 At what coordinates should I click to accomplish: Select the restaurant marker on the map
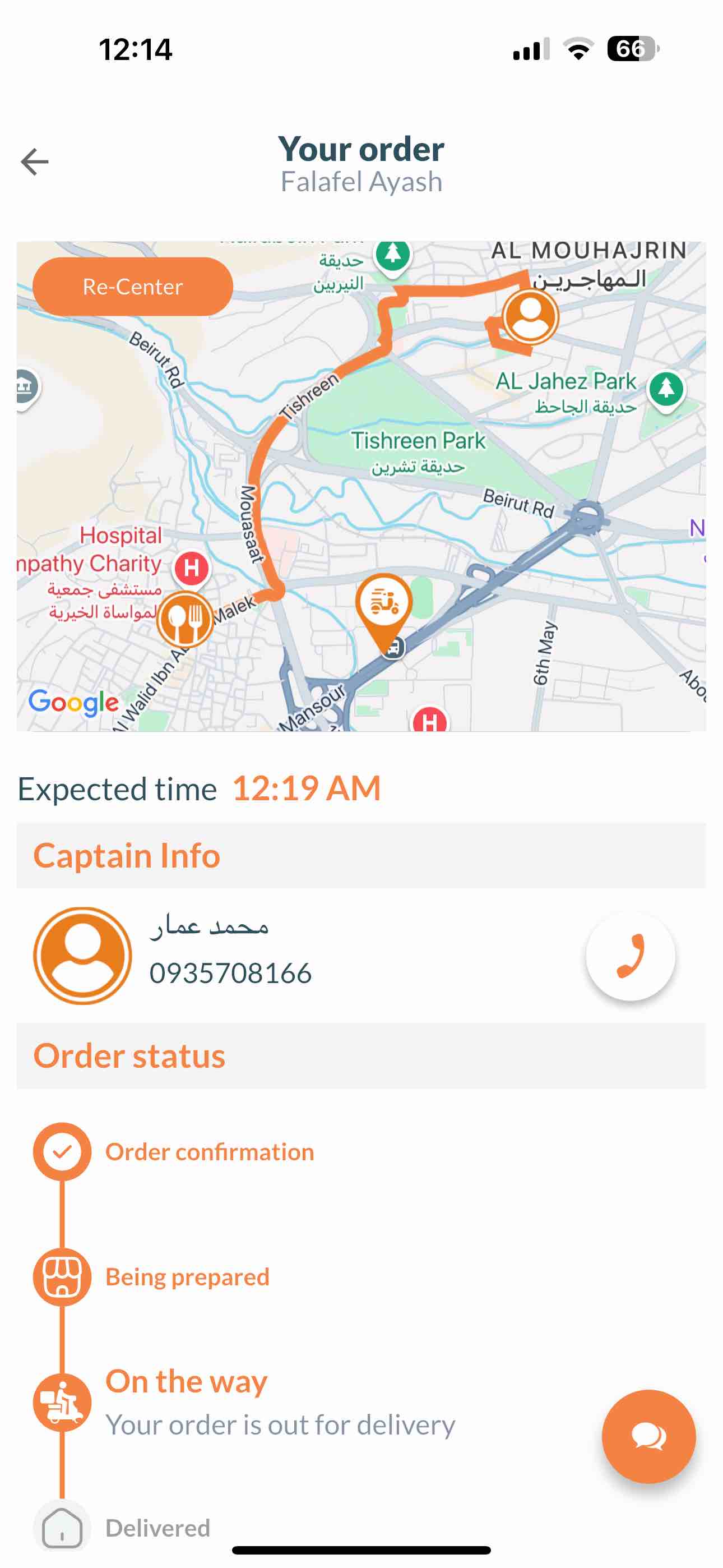(184, 619)
